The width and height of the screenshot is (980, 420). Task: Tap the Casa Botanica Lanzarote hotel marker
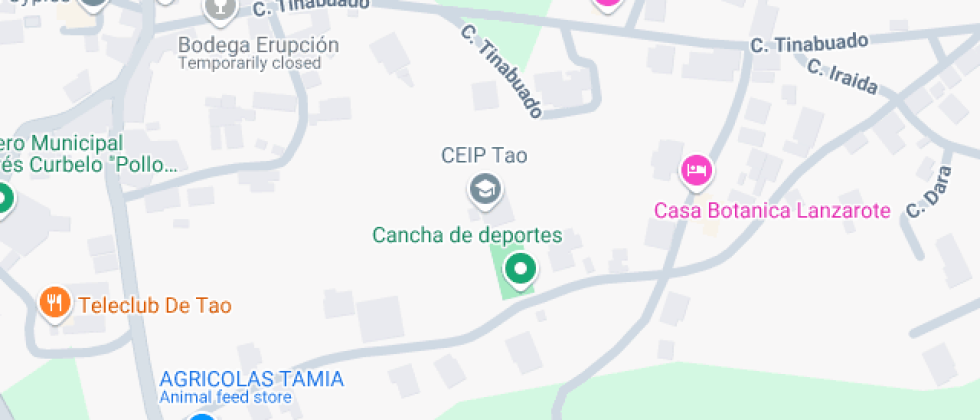[696, 170]
